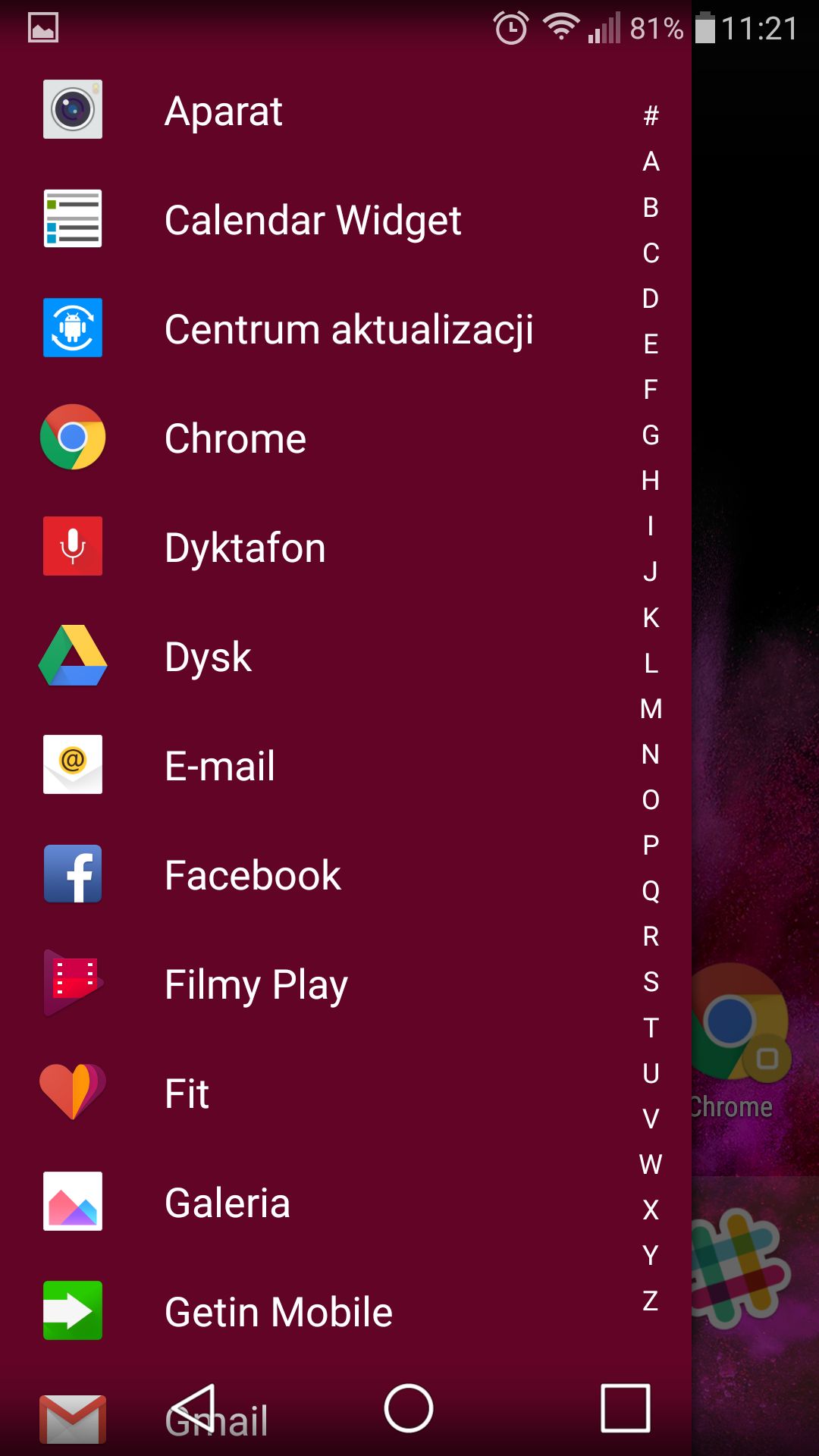Open Dyktafon voice recorder

coord(303,548)
